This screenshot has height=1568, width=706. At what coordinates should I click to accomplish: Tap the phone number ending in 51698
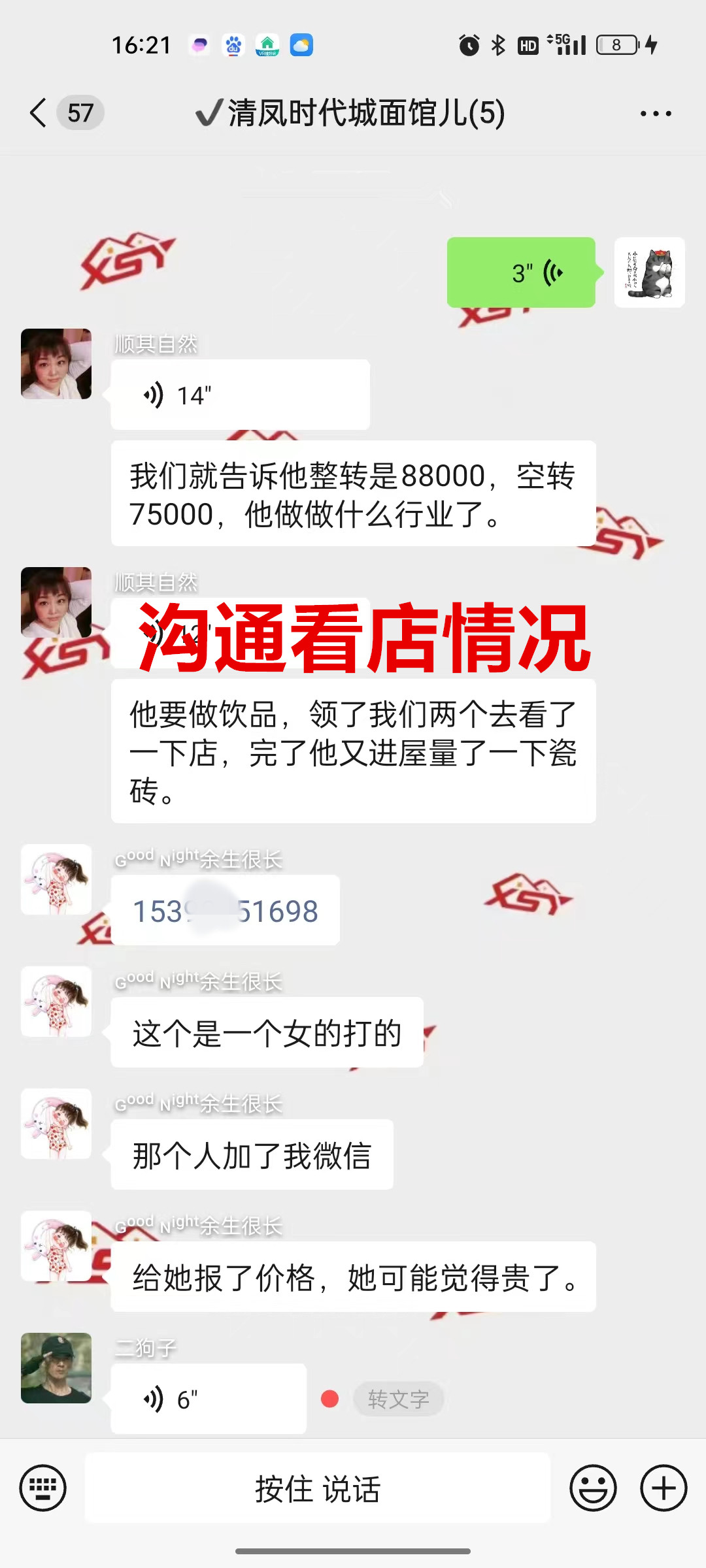(226, 910)
